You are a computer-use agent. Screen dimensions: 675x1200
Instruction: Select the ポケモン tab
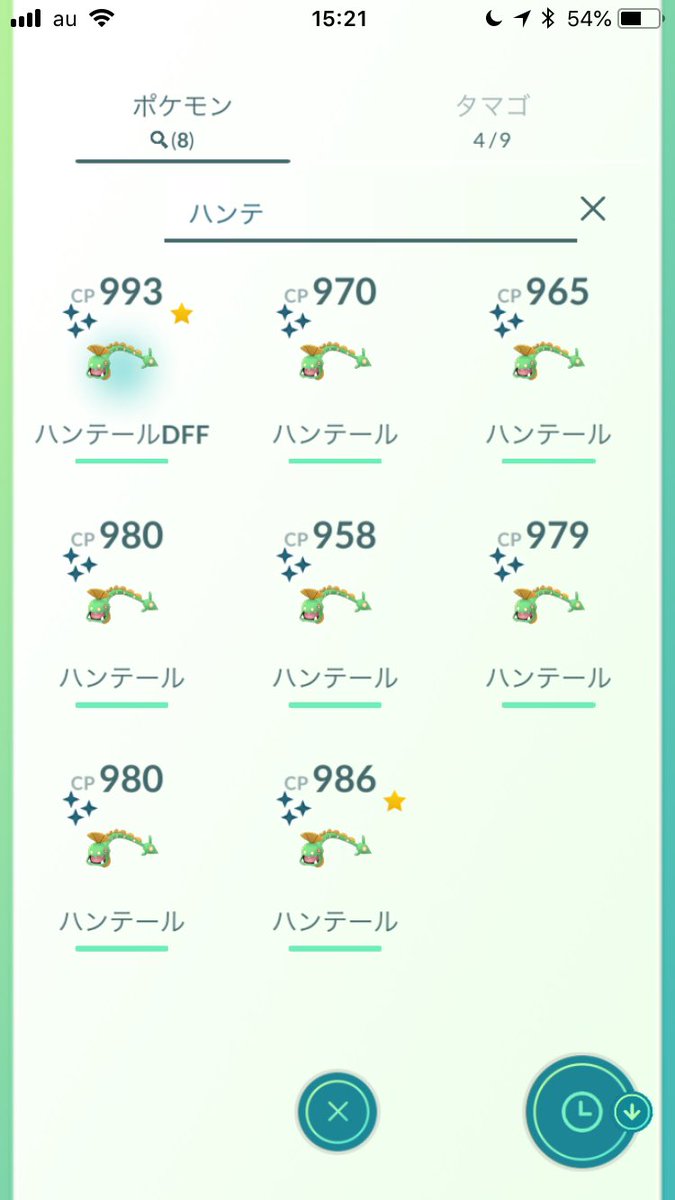[183, 121]
